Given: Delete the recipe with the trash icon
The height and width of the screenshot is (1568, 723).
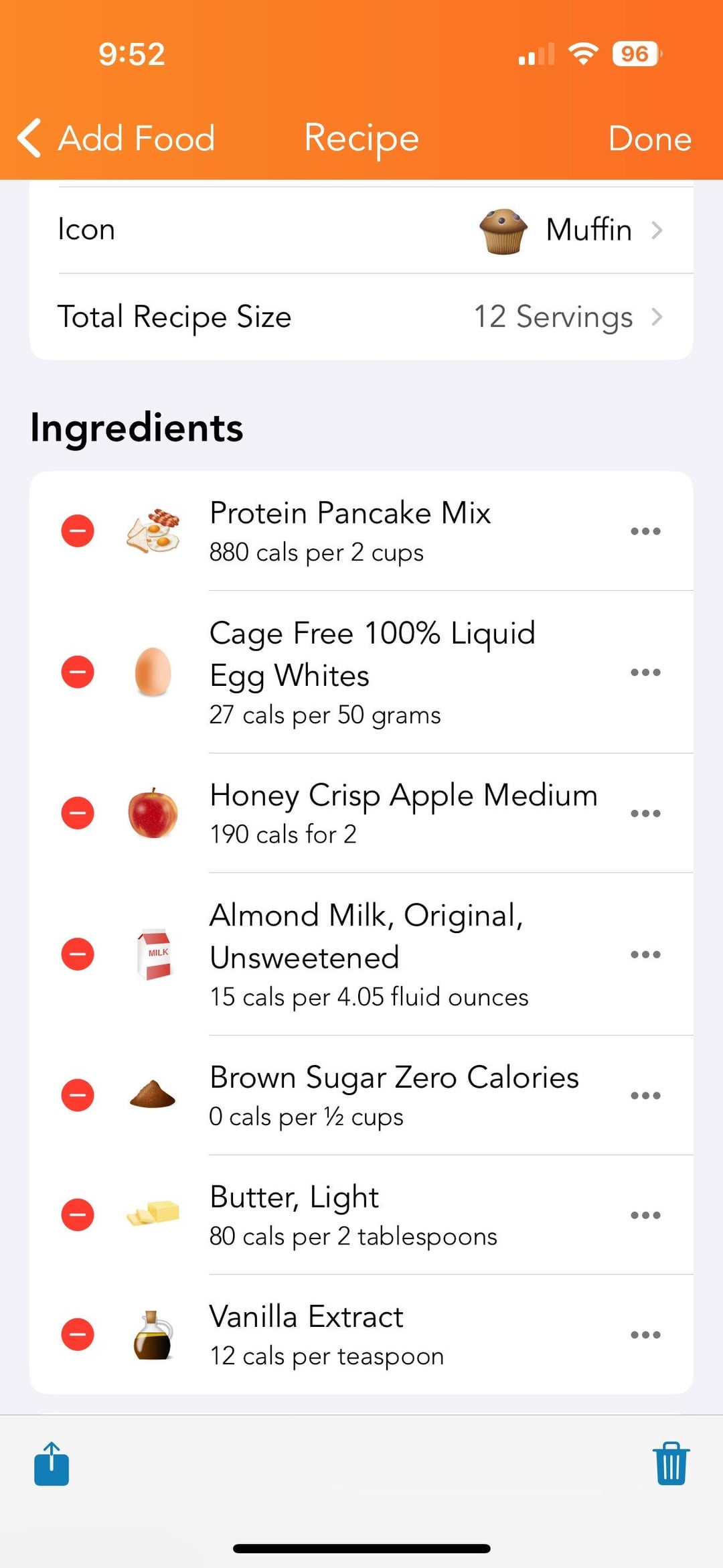Looking at the screenshot, I should (x=671, y=1464).
